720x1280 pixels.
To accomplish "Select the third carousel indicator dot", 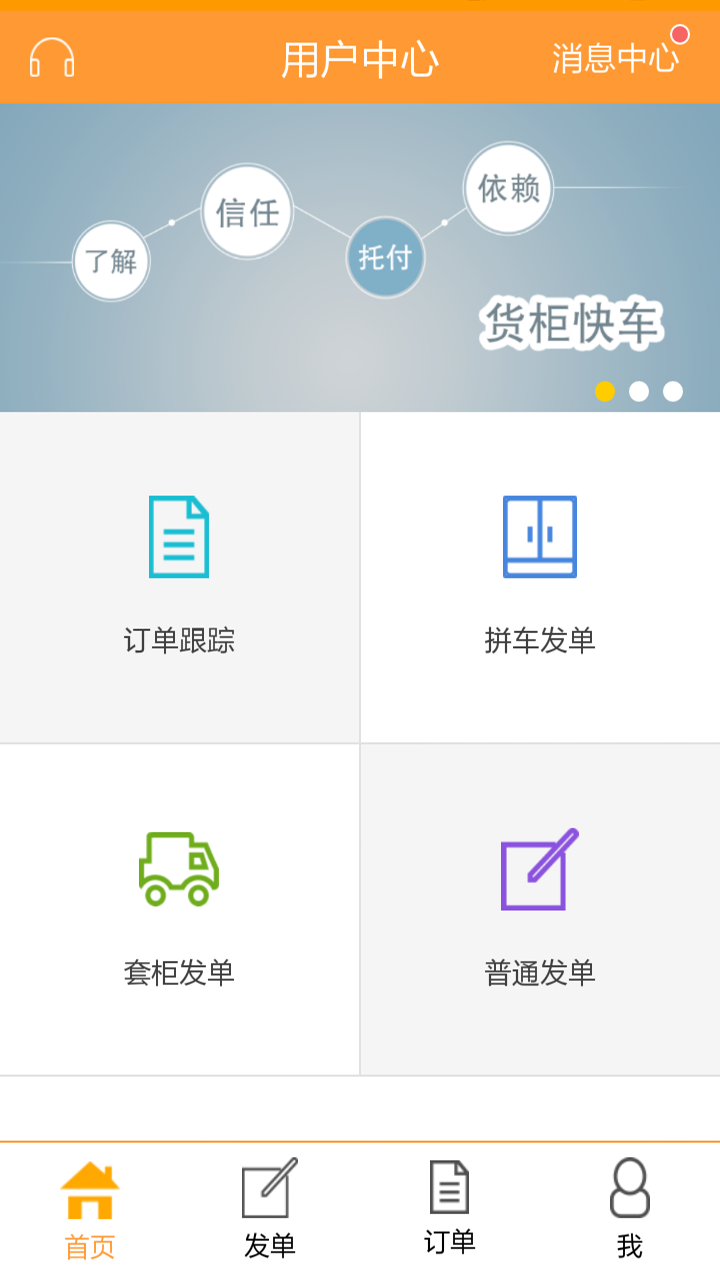I will pyautogui.click(x=673, y=392).
